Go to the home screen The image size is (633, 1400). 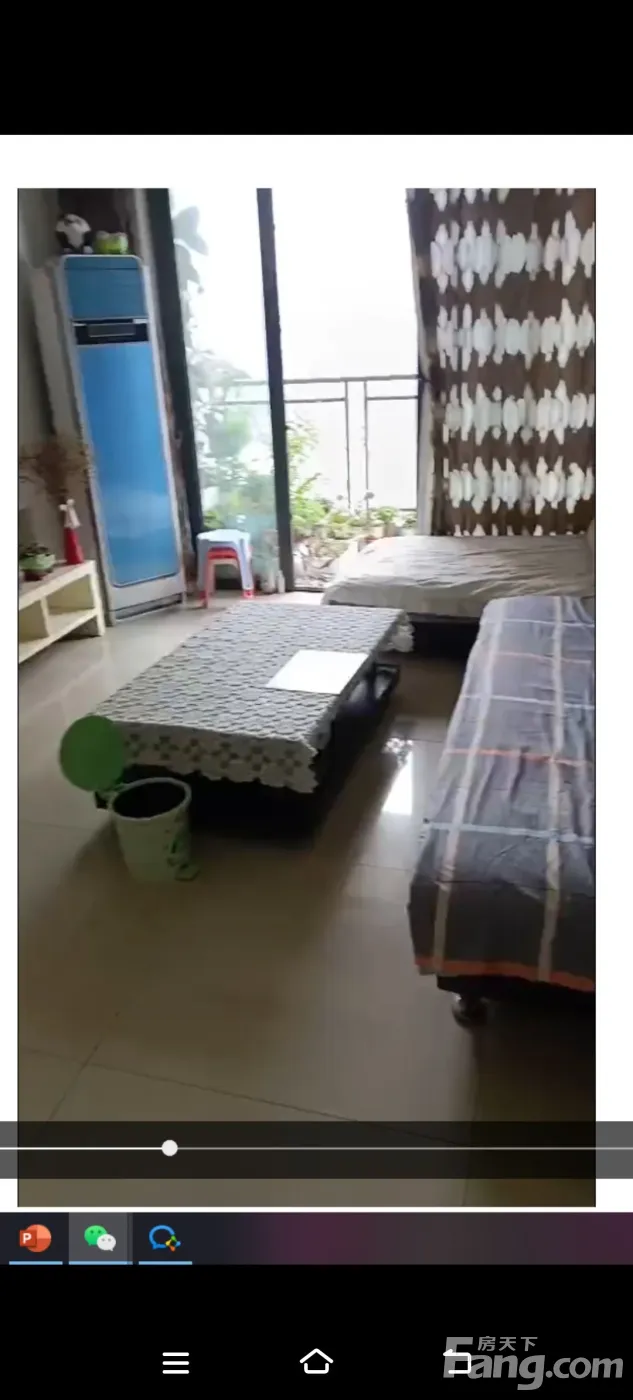coord(316,1361)
